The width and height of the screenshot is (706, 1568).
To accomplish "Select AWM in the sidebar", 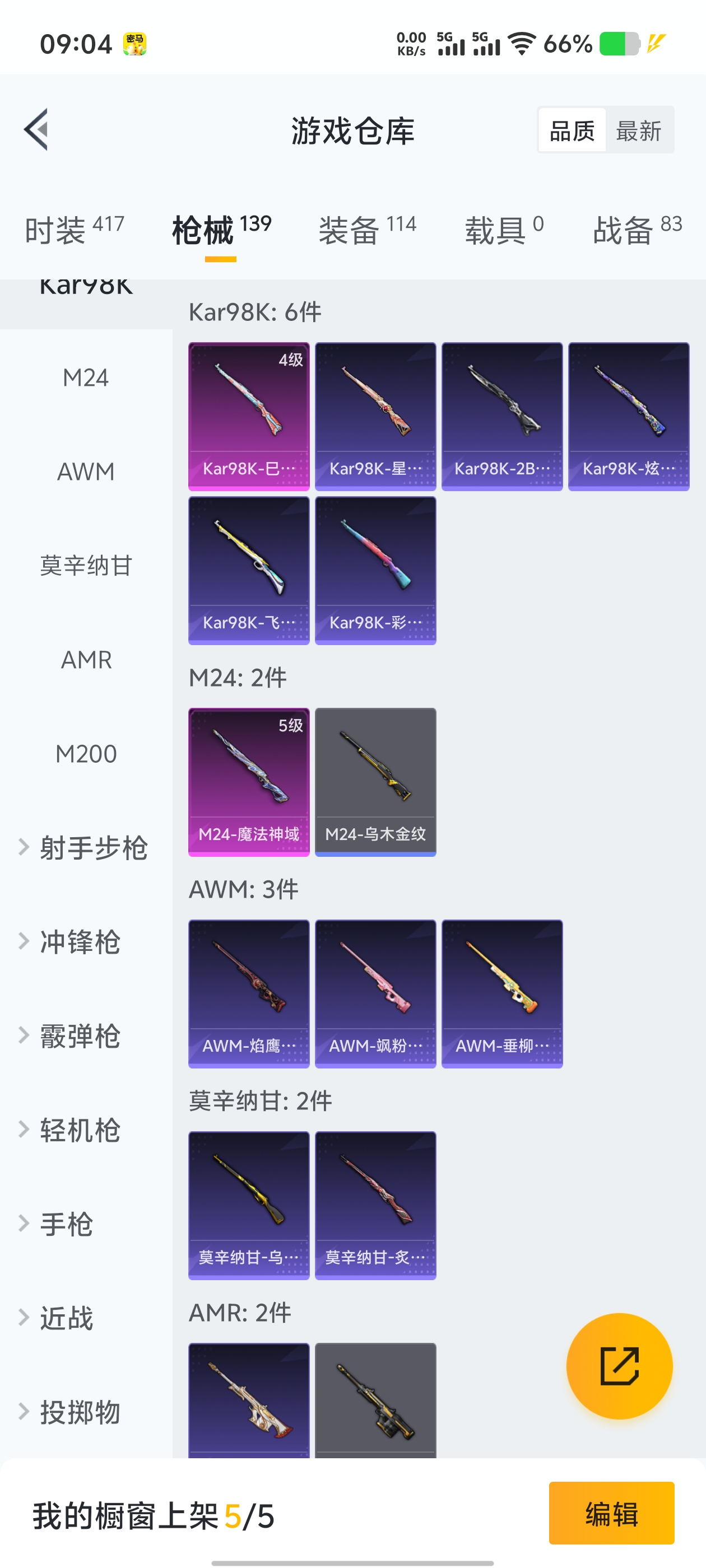I will tap(86, 472).
